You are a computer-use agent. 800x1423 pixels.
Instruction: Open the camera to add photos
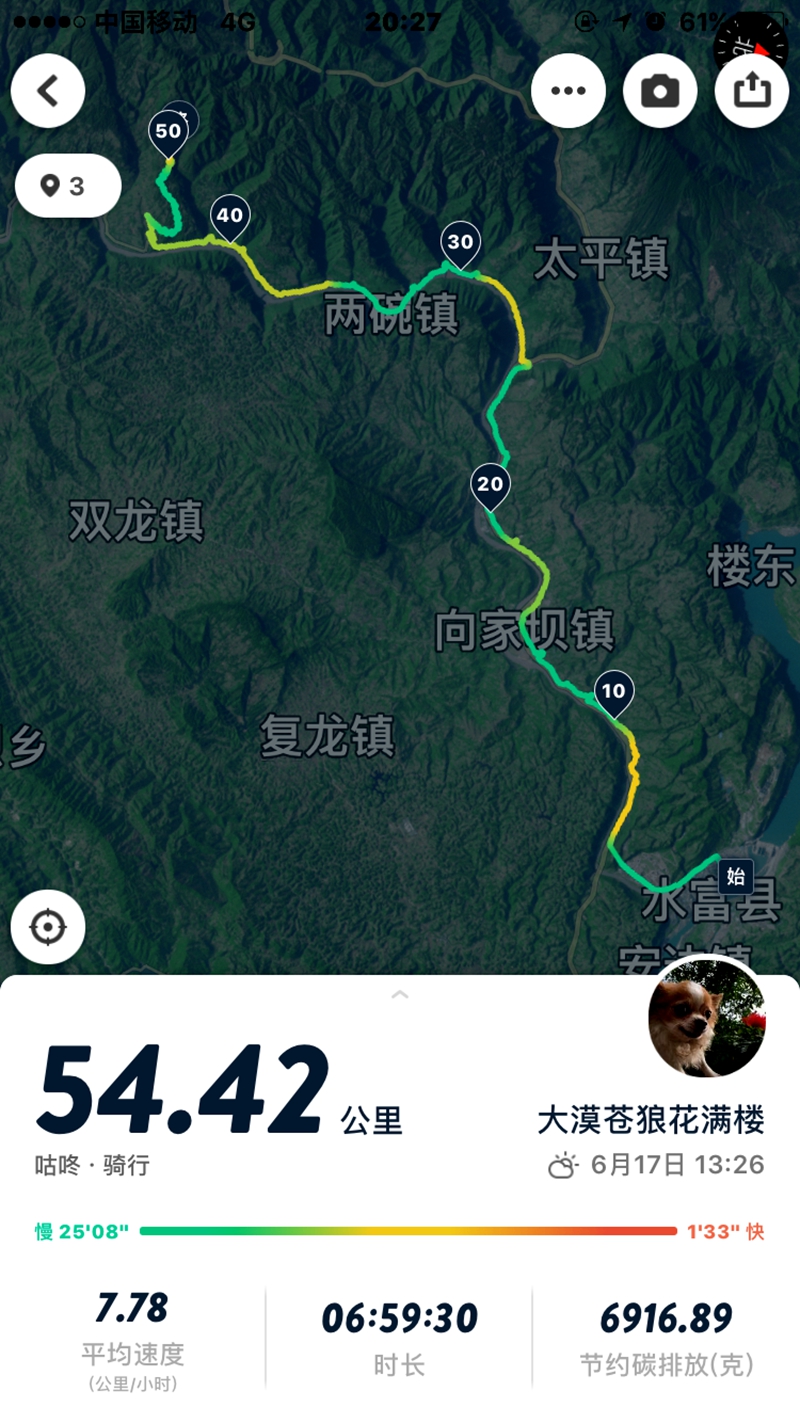(660, 91)
